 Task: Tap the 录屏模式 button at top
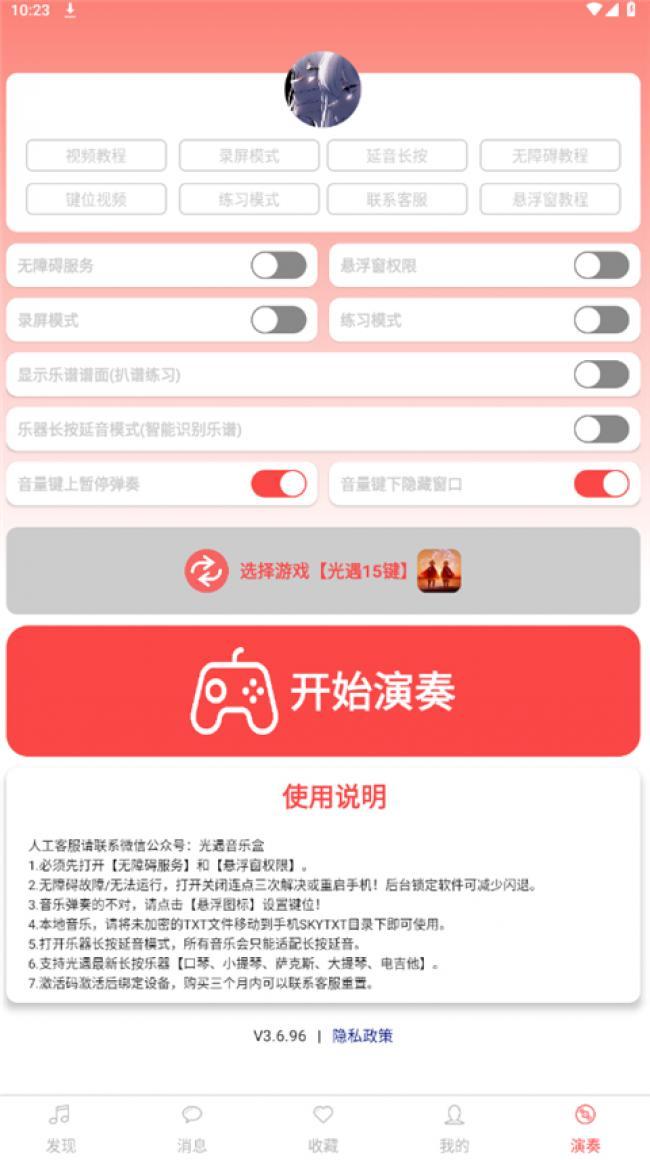249,156
